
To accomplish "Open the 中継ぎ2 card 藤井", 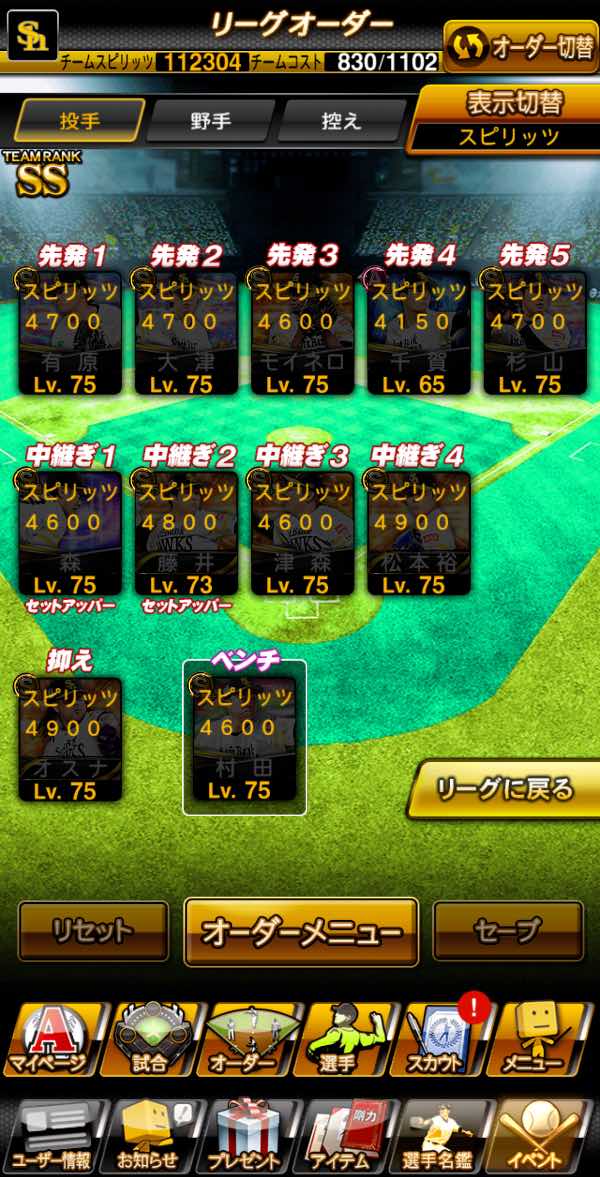I will (x=186, y=532).
